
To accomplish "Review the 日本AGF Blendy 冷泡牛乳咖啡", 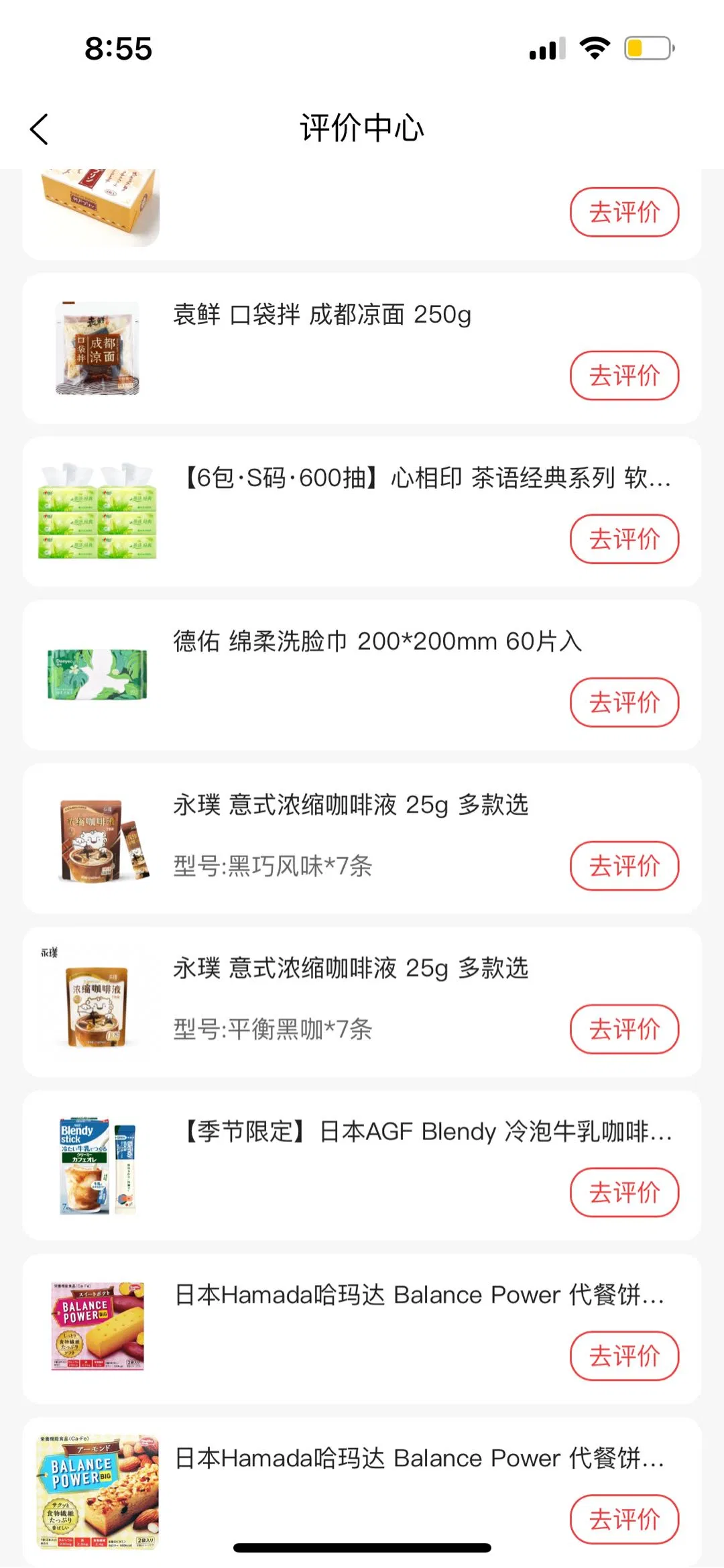I will (x=624, y=1192).
